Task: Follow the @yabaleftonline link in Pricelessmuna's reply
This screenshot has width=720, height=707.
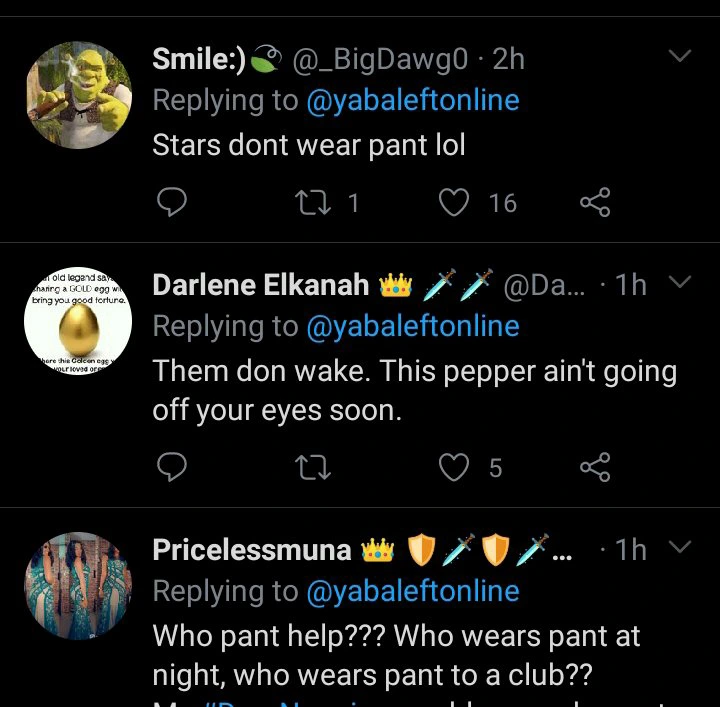Action: 414,590
